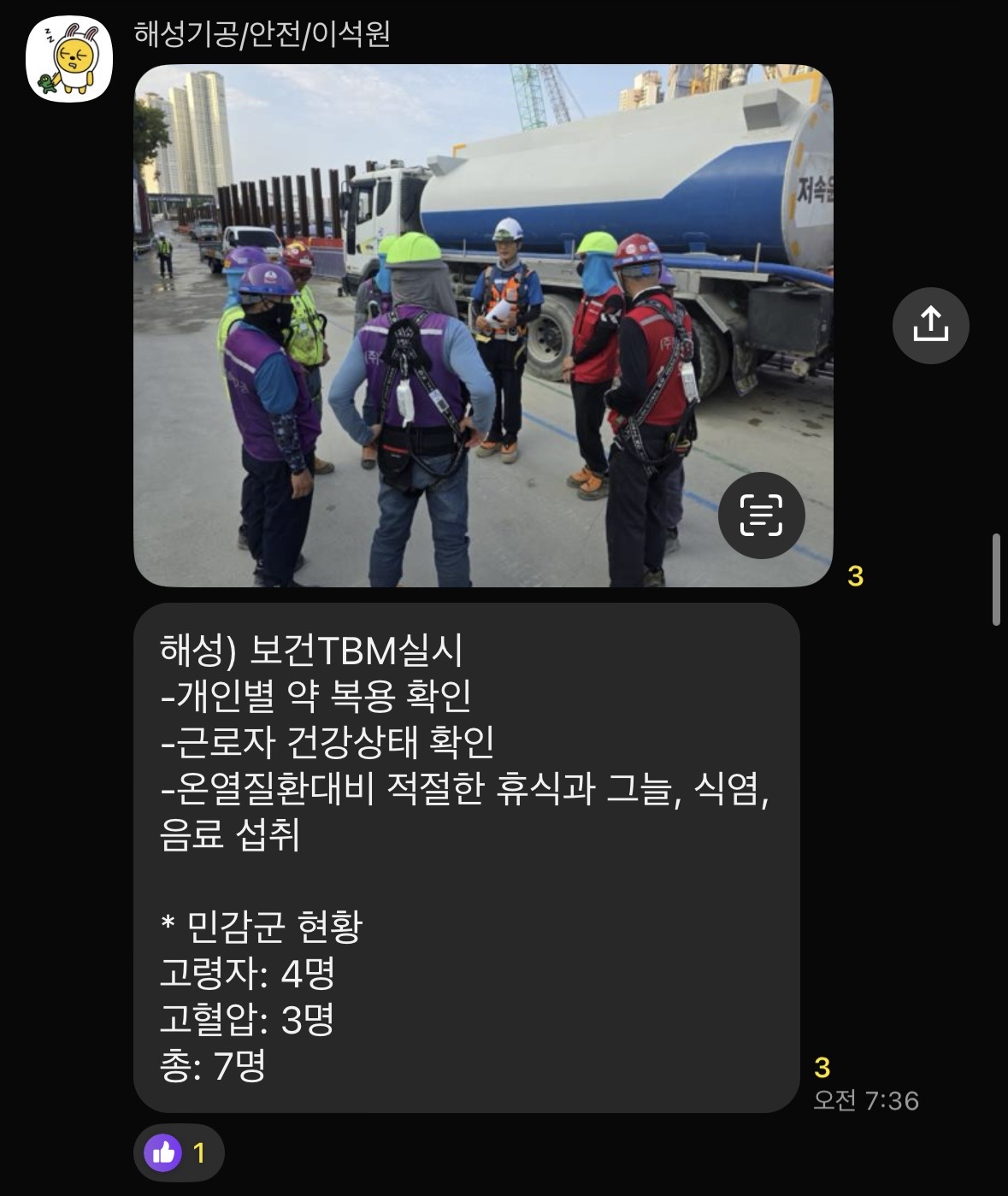
Task: Tap the share icon beside the photo
Action: pyautogui.click(x=930, y=326)
